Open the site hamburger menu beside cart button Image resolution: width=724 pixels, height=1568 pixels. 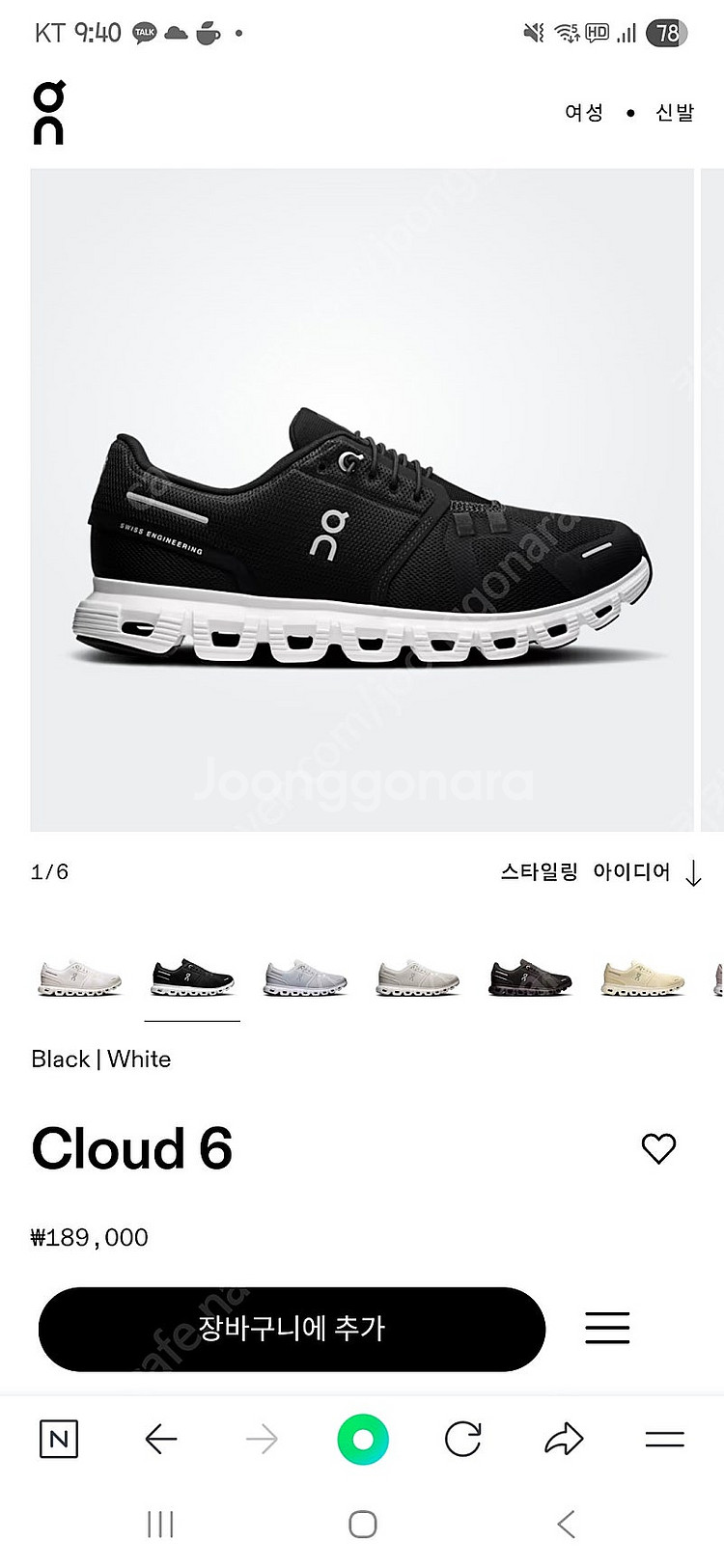click(607, 1329)
